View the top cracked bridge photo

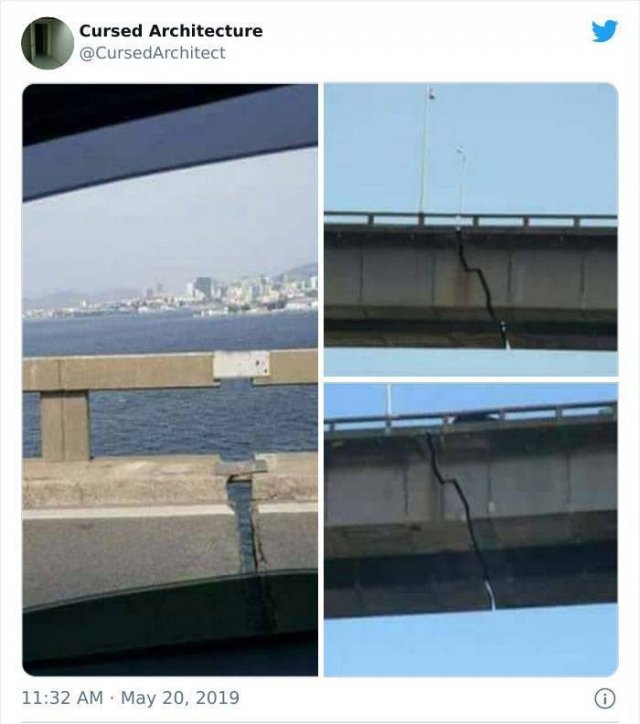(470, 228)
